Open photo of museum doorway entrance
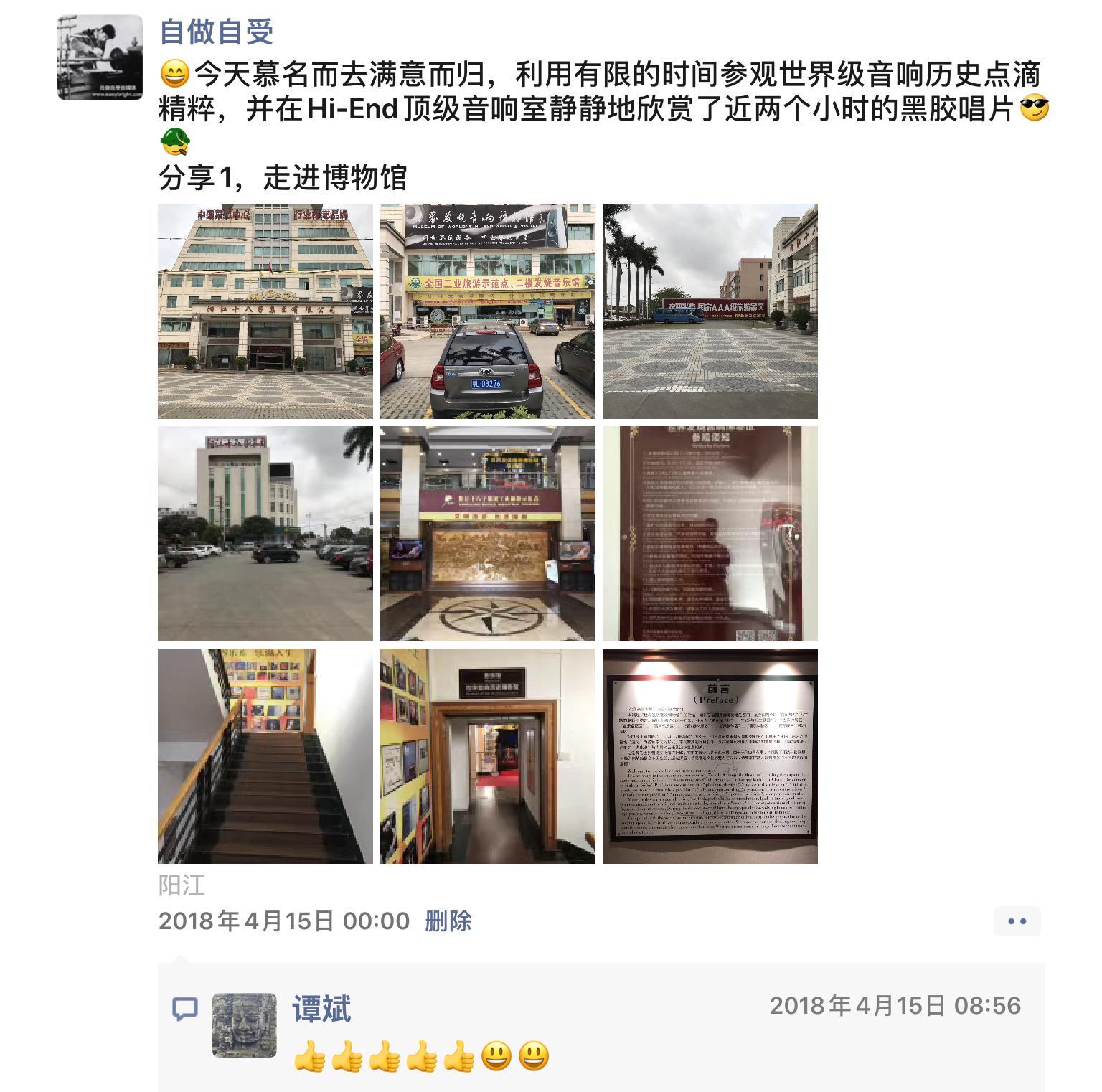Screen dimensions: 1102x1092 (x=488, y=756)
